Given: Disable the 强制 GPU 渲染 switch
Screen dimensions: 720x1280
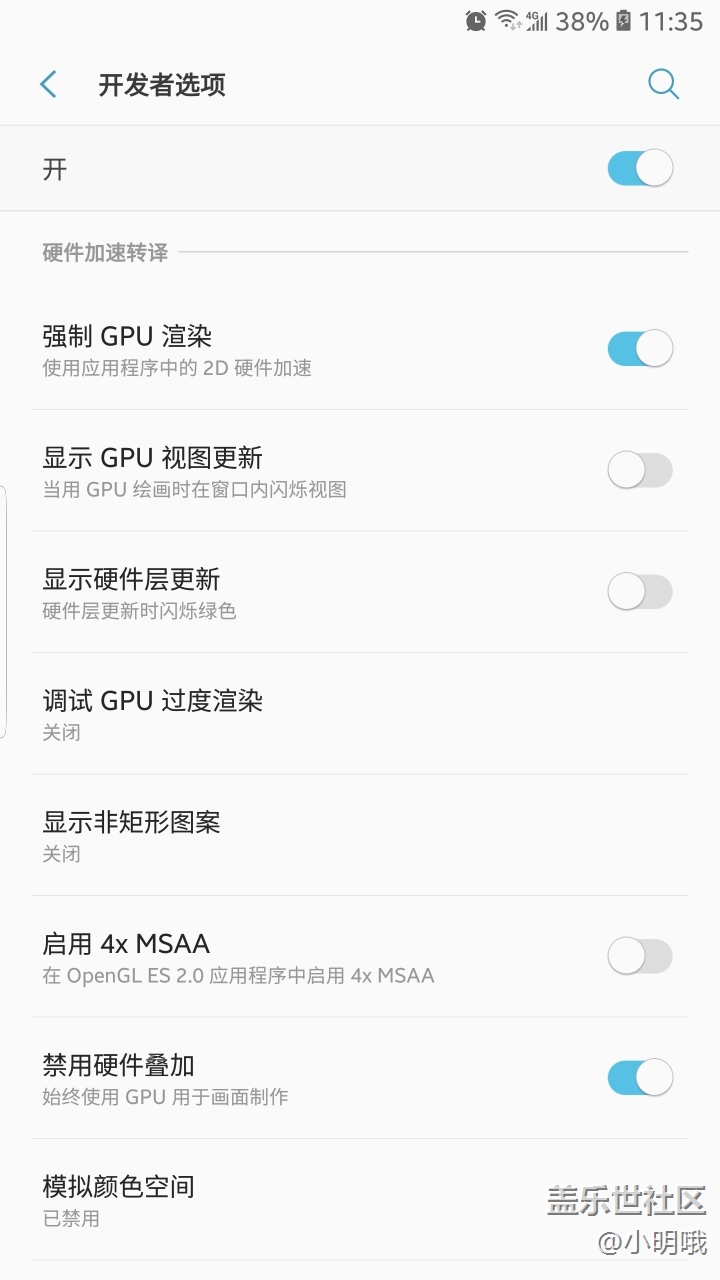Looking at the screenshot, I should coord(640,348).
